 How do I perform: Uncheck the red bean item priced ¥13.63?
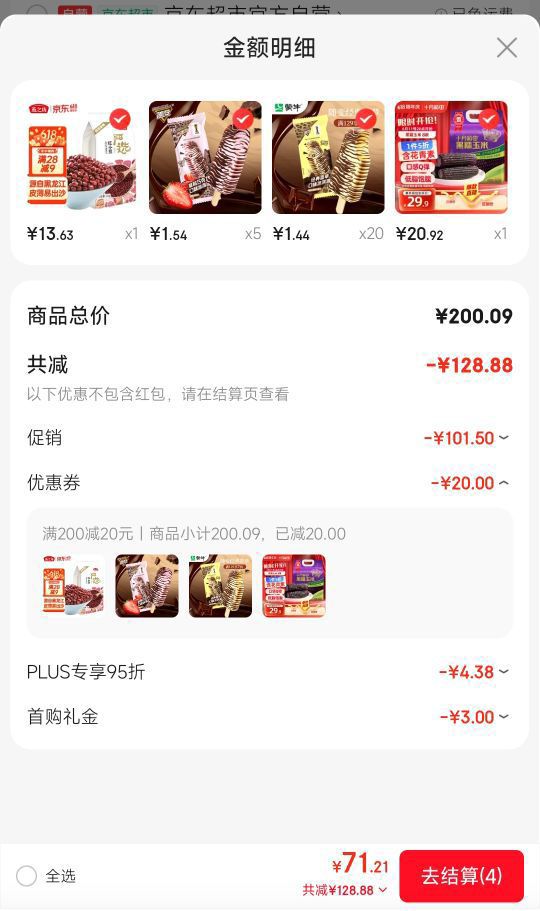120,119
